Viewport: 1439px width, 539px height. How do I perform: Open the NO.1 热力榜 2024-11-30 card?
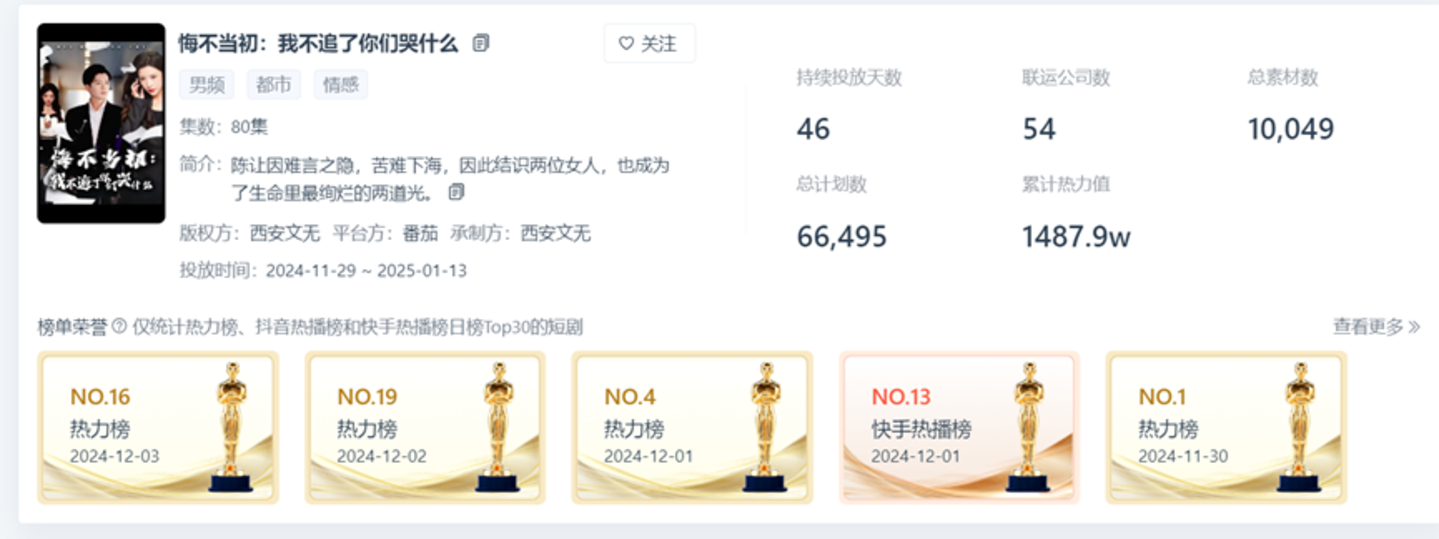(1226, 427)
